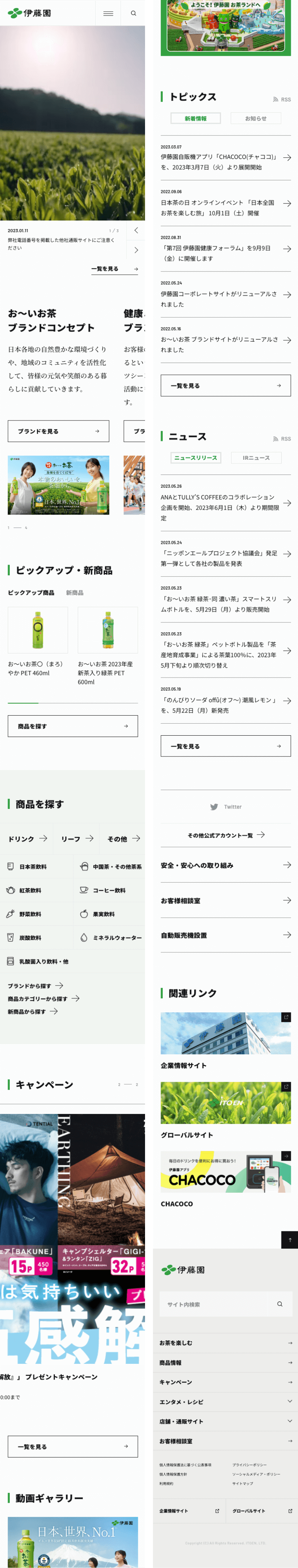298x1568 pixels.
Task: Switch news to the IRニュース tab
Action: click(255, 457)
